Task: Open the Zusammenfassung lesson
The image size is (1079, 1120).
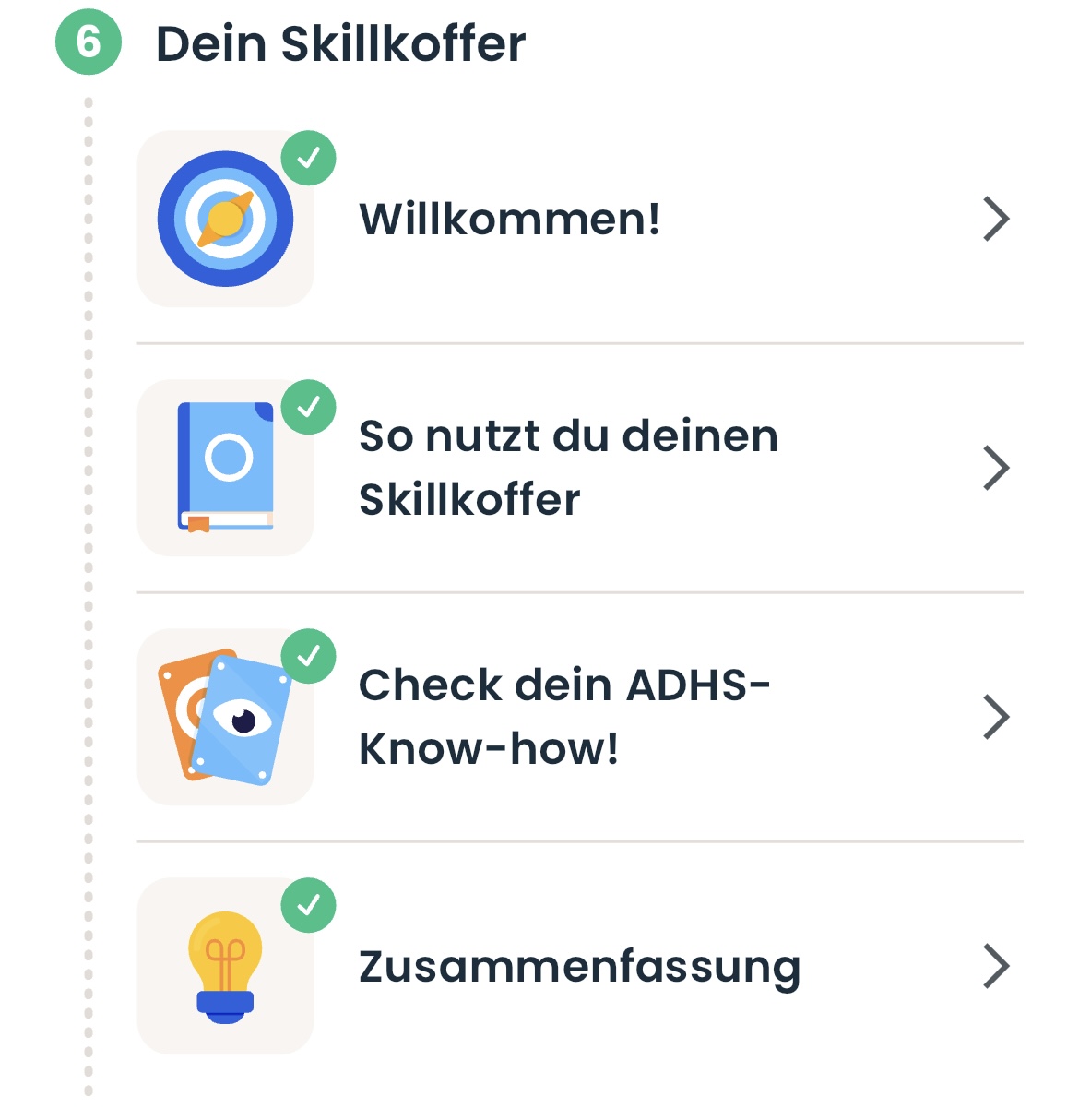Action: (579, 967)
